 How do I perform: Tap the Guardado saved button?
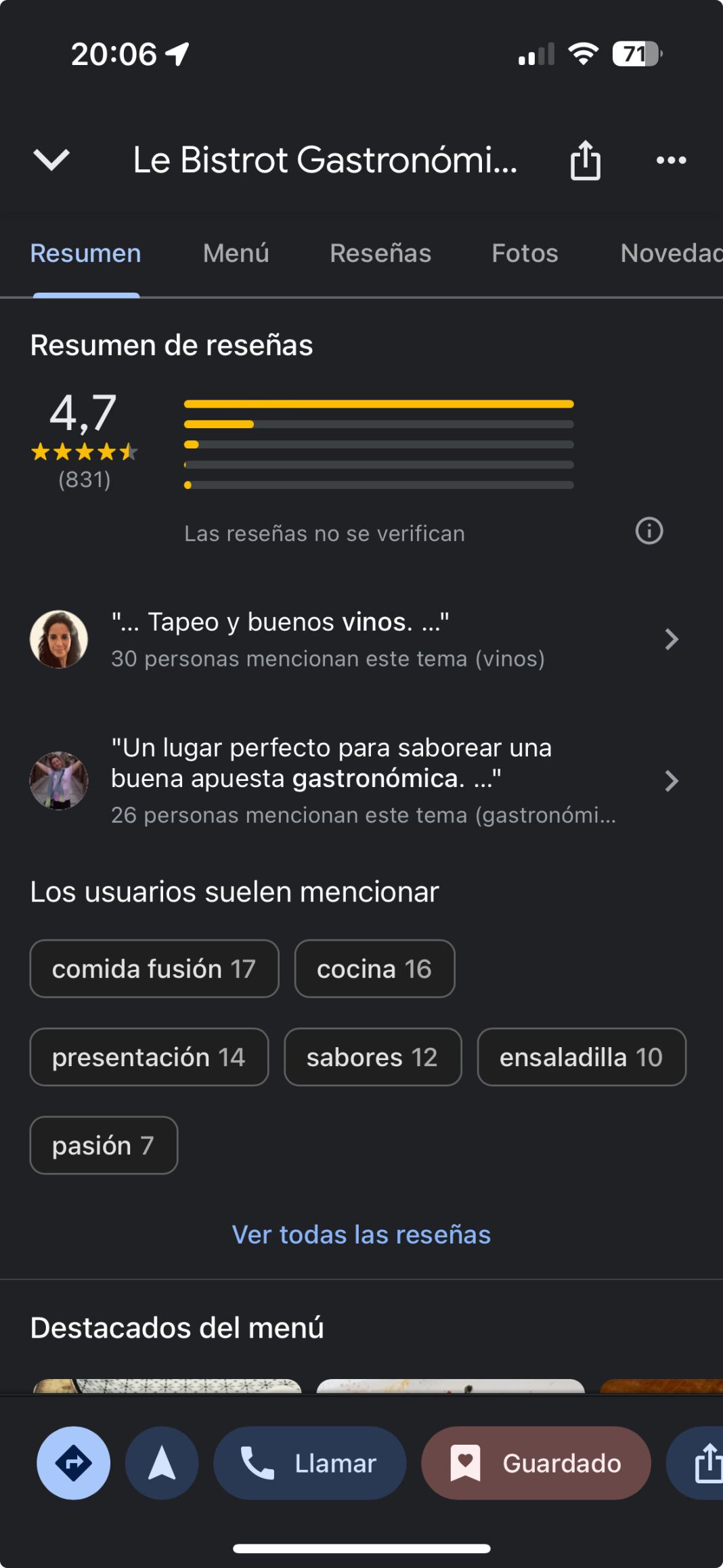pyautogui.click(x=536, y=1463)
